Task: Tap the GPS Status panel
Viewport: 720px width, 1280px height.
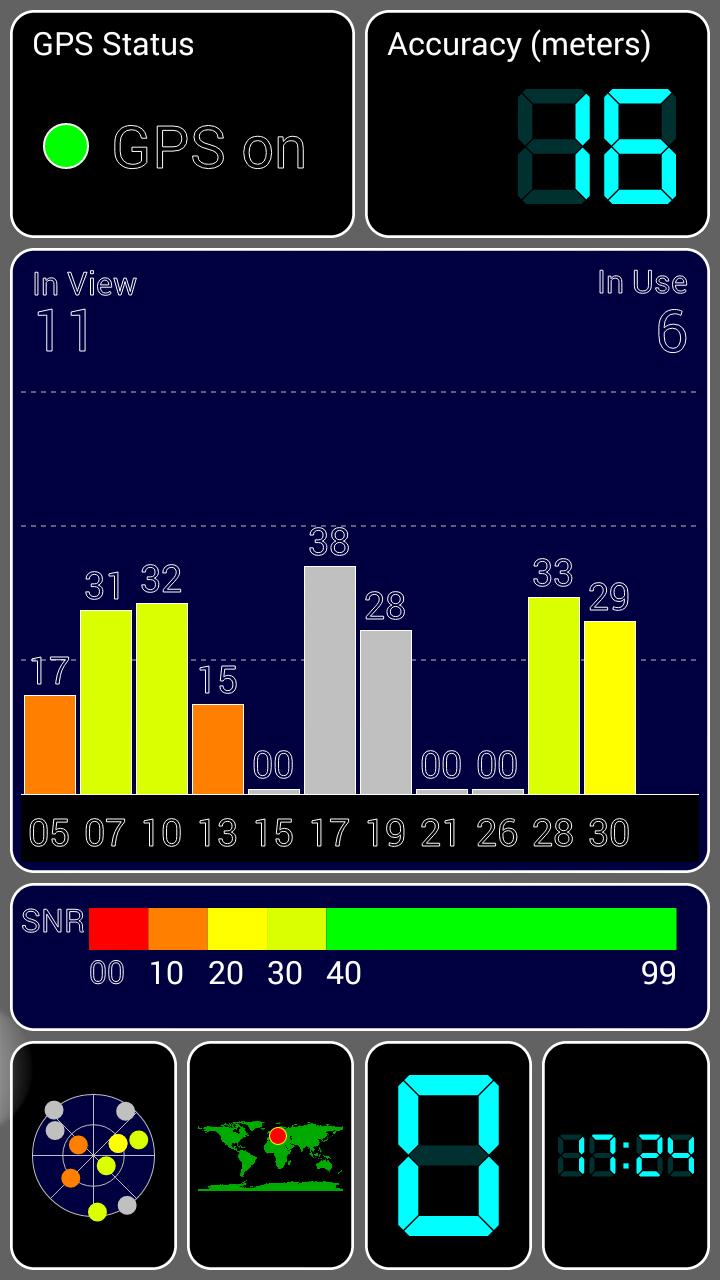Action: [182, 124]
